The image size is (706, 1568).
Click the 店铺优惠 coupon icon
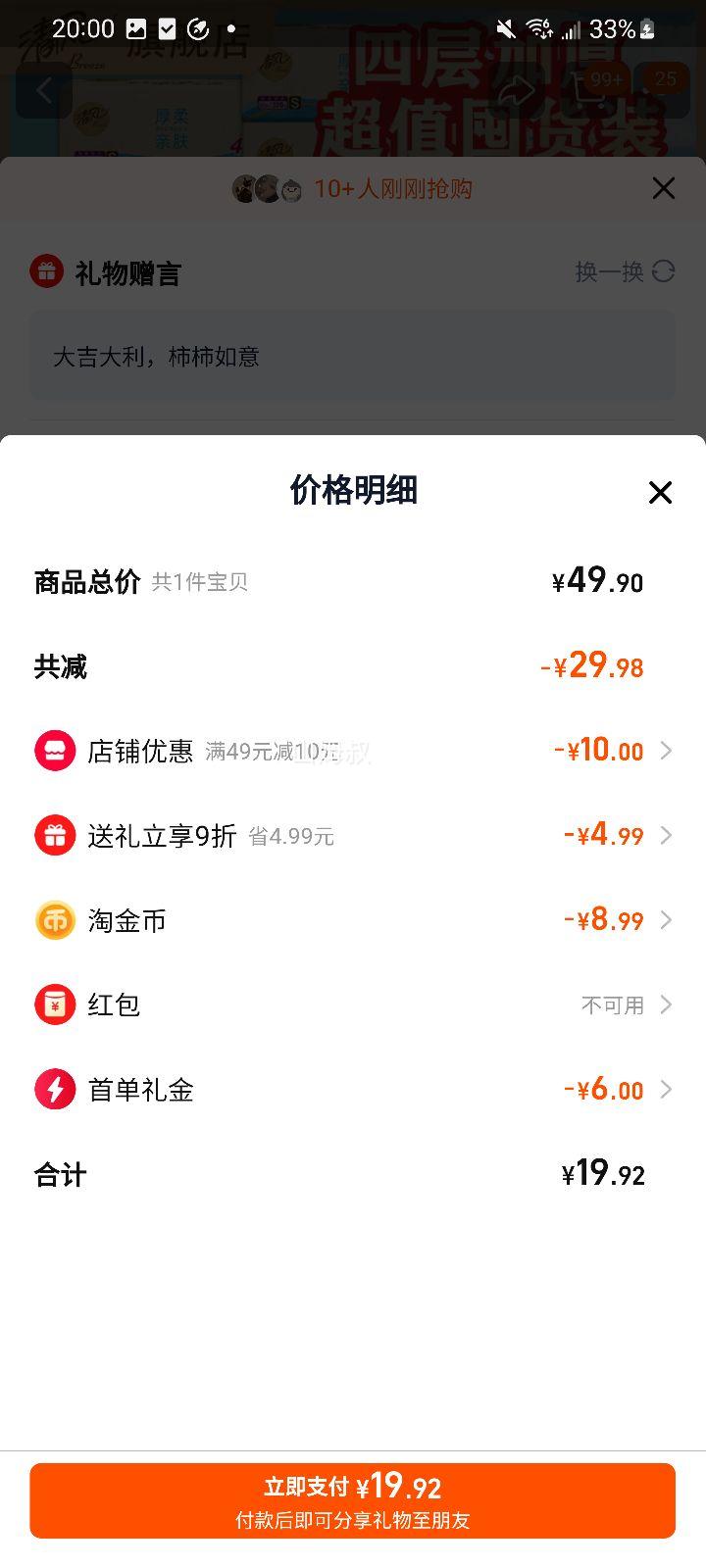tap(56, 751)
